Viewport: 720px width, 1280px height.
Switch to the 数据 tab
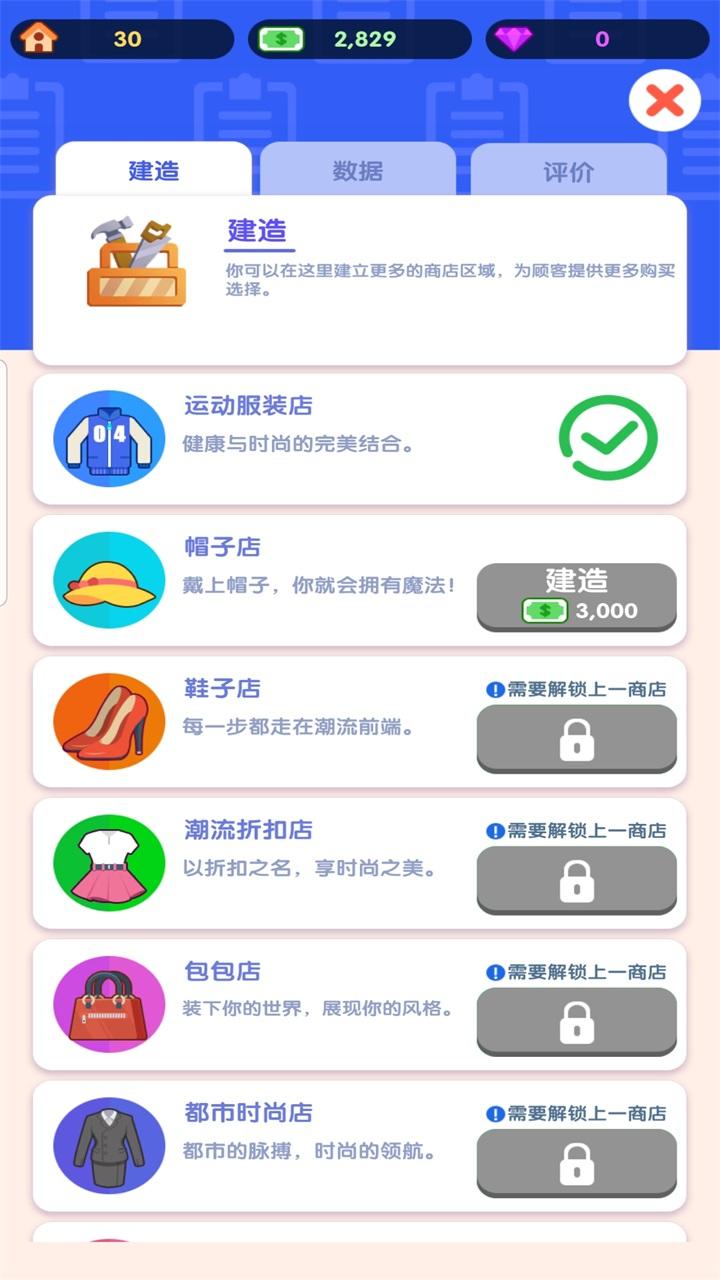pyautogui.click(x=357, y=171)
